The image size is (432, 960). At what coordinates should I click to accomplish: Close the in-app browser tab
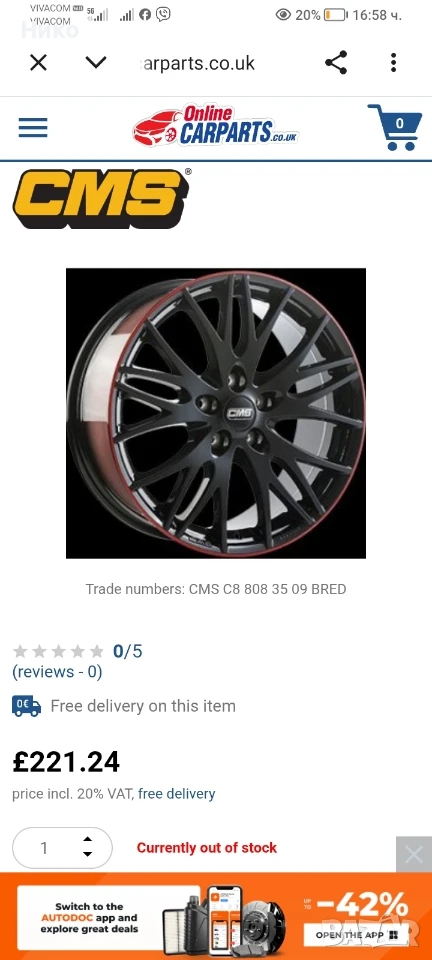(x=38, y=62)
